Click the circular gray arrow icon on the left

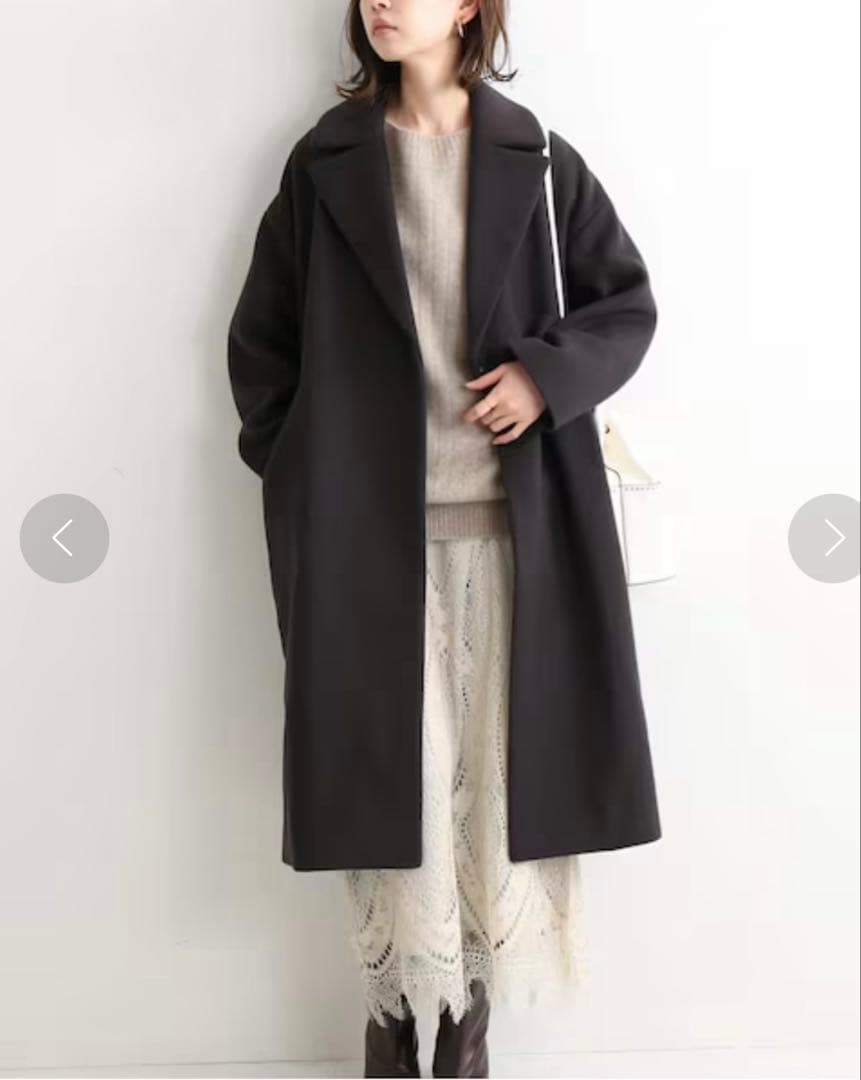tap(64, 538)
